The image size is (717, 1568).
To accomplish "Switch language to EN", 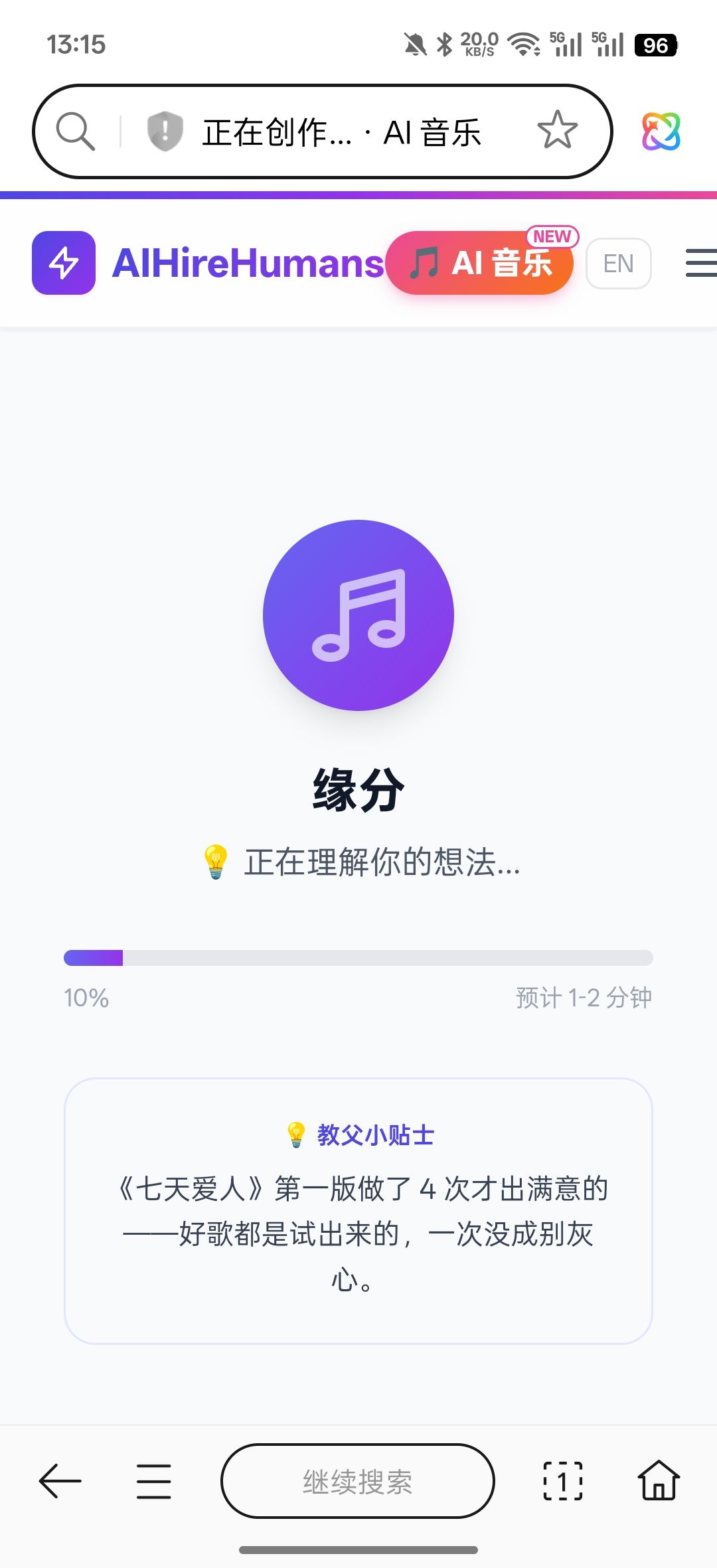I will point(618,264).
